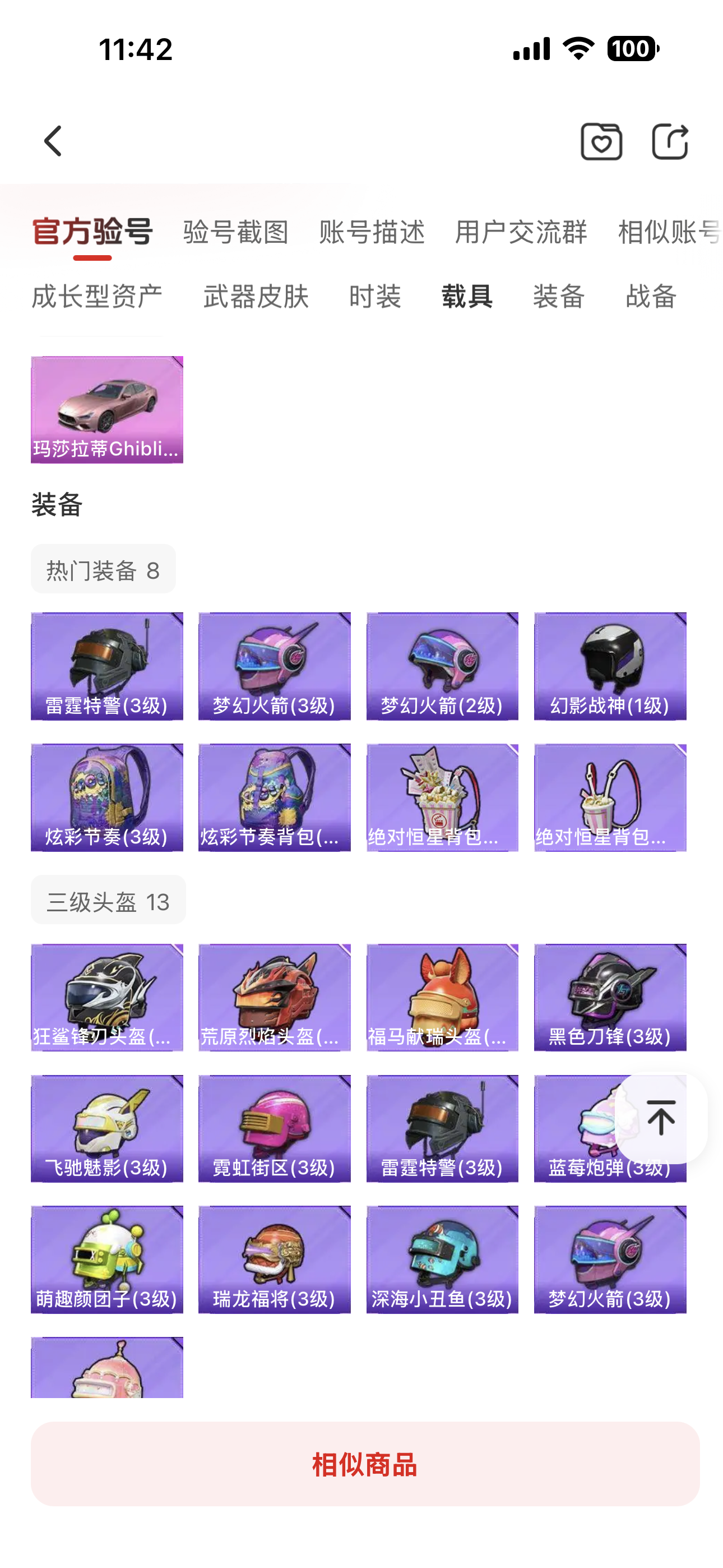This screenshot has height=1568, width=723.
Task: Return to top of the page
Action: click(x=660, y=1118)
